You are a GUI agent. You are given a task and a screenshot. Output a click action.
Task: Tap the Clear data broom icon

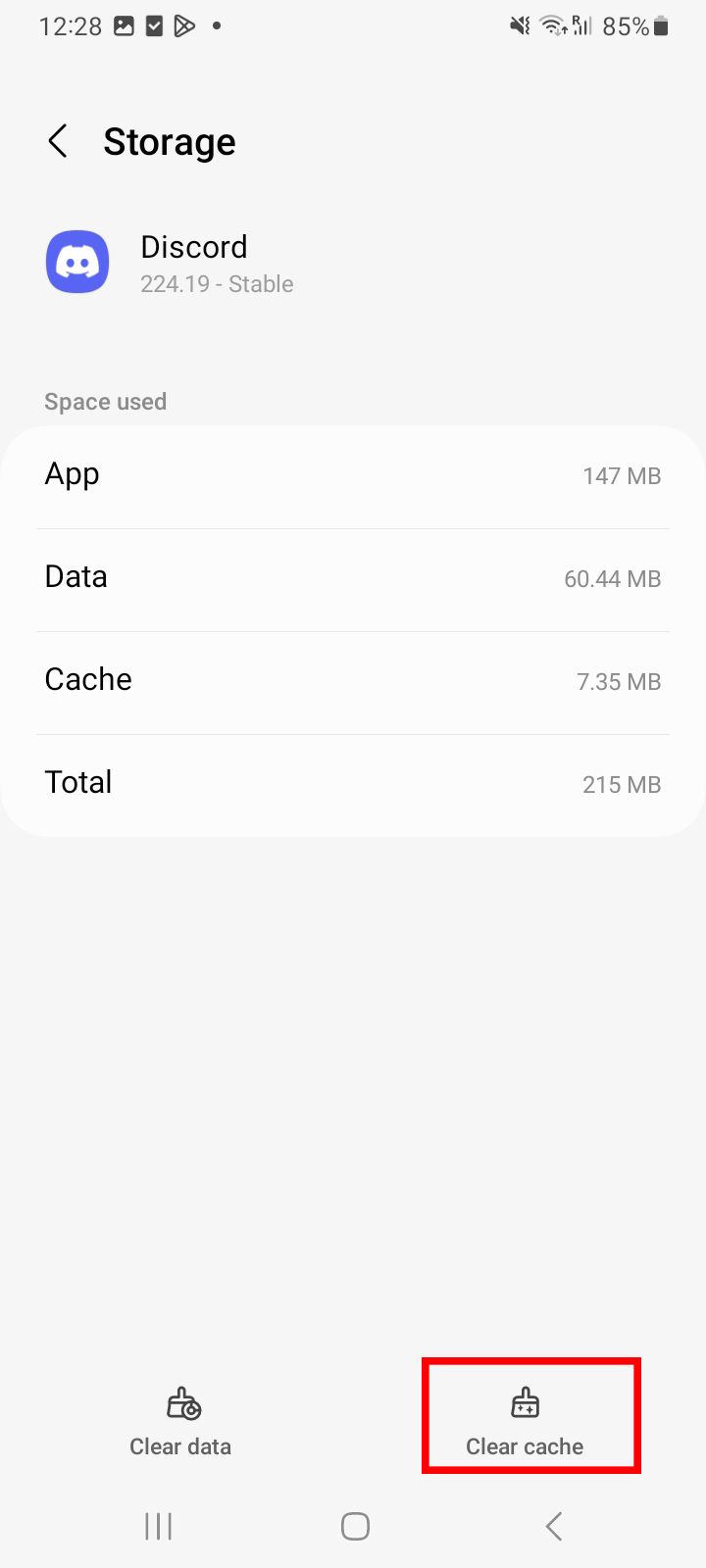[179, 1403]
